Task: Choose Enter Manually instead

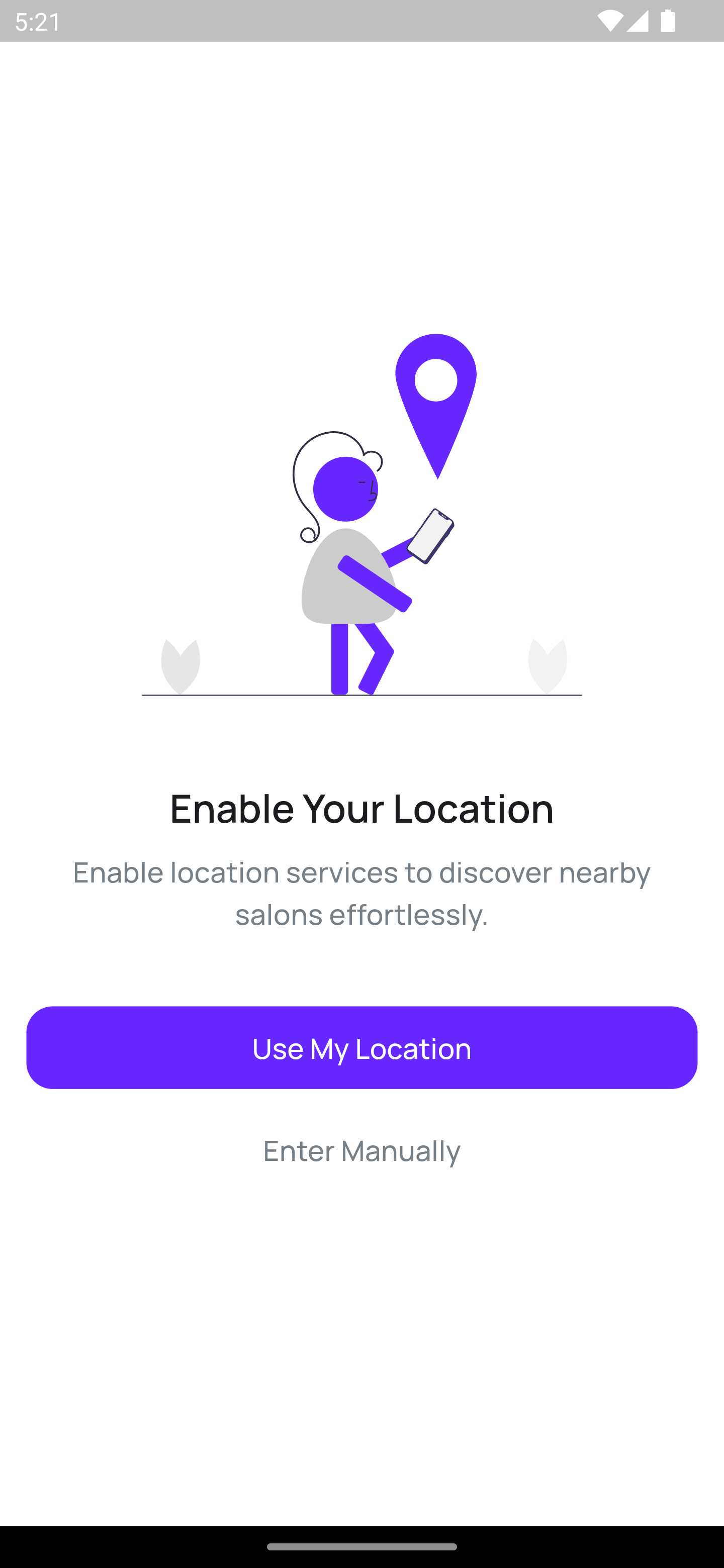Action: tap(361, 1150)
